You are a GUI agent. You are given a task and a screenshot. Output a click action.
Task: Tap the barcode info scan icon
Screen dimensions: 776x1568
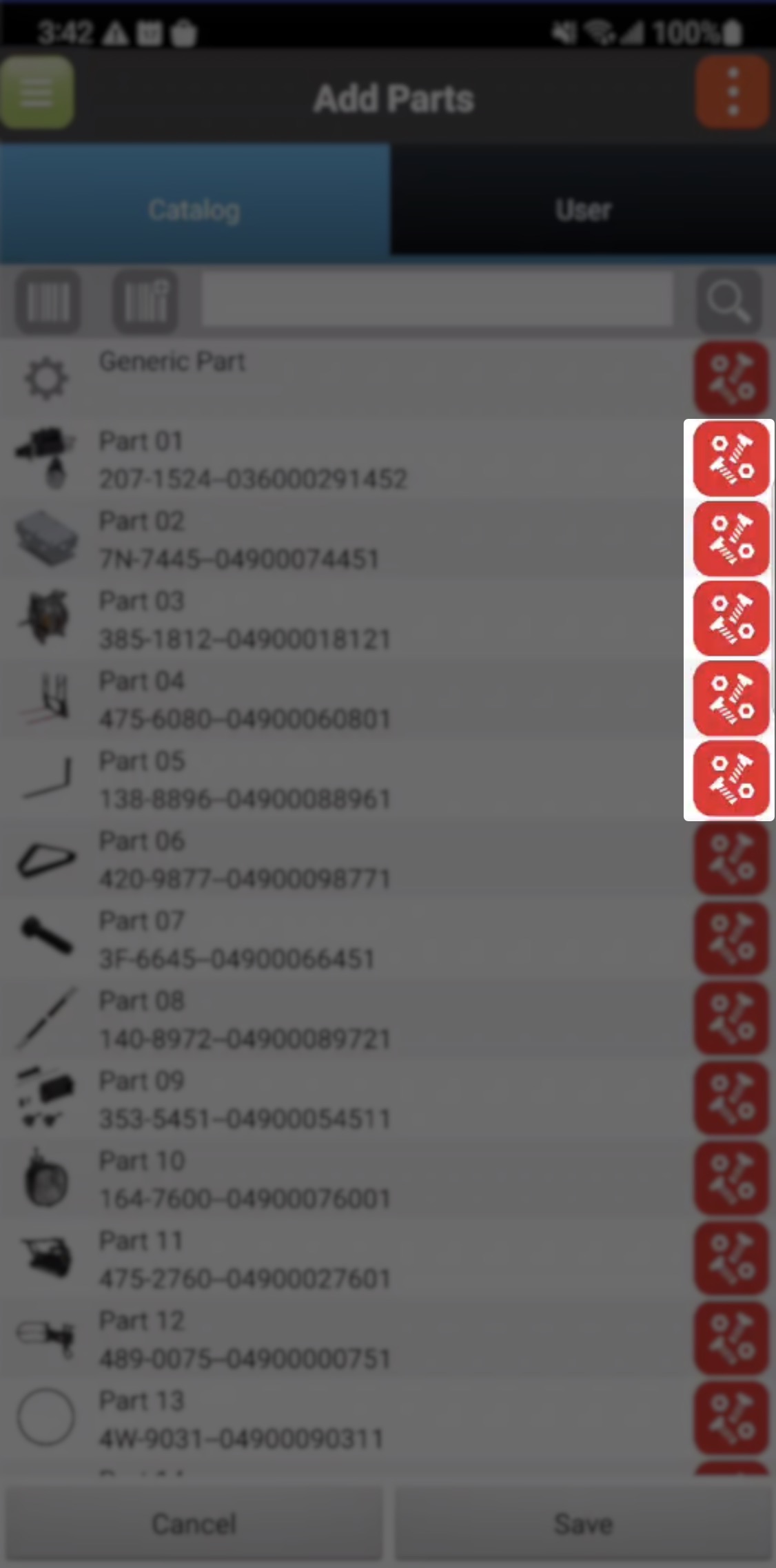tap(145, 302)
